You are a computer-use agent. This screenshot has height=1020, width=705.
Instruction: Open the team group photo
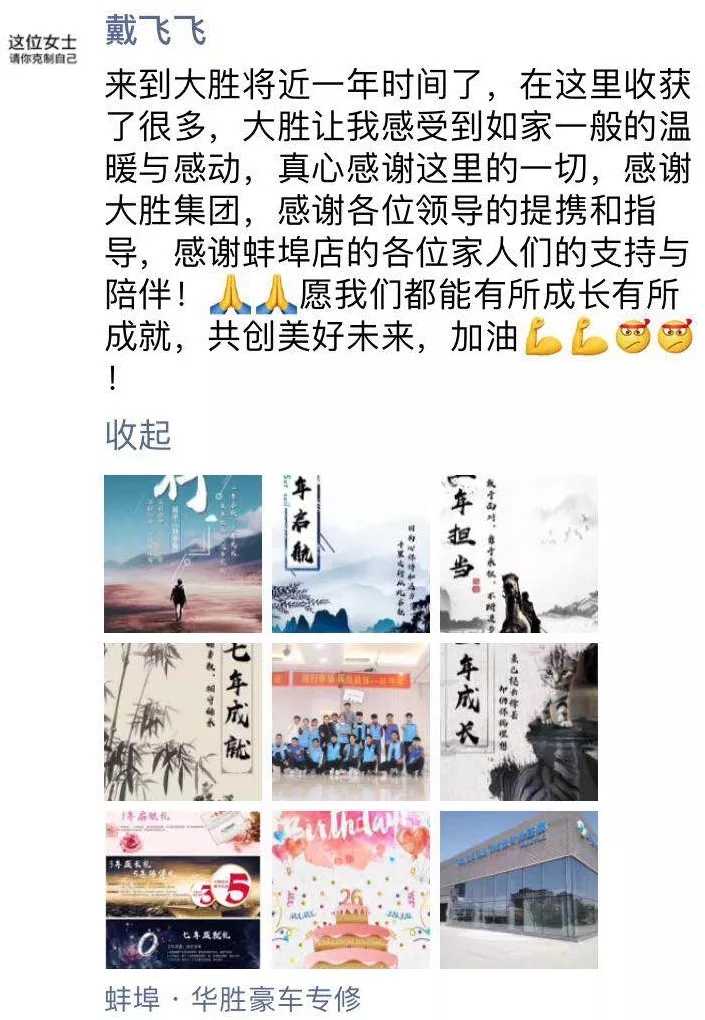pos(350,721)
